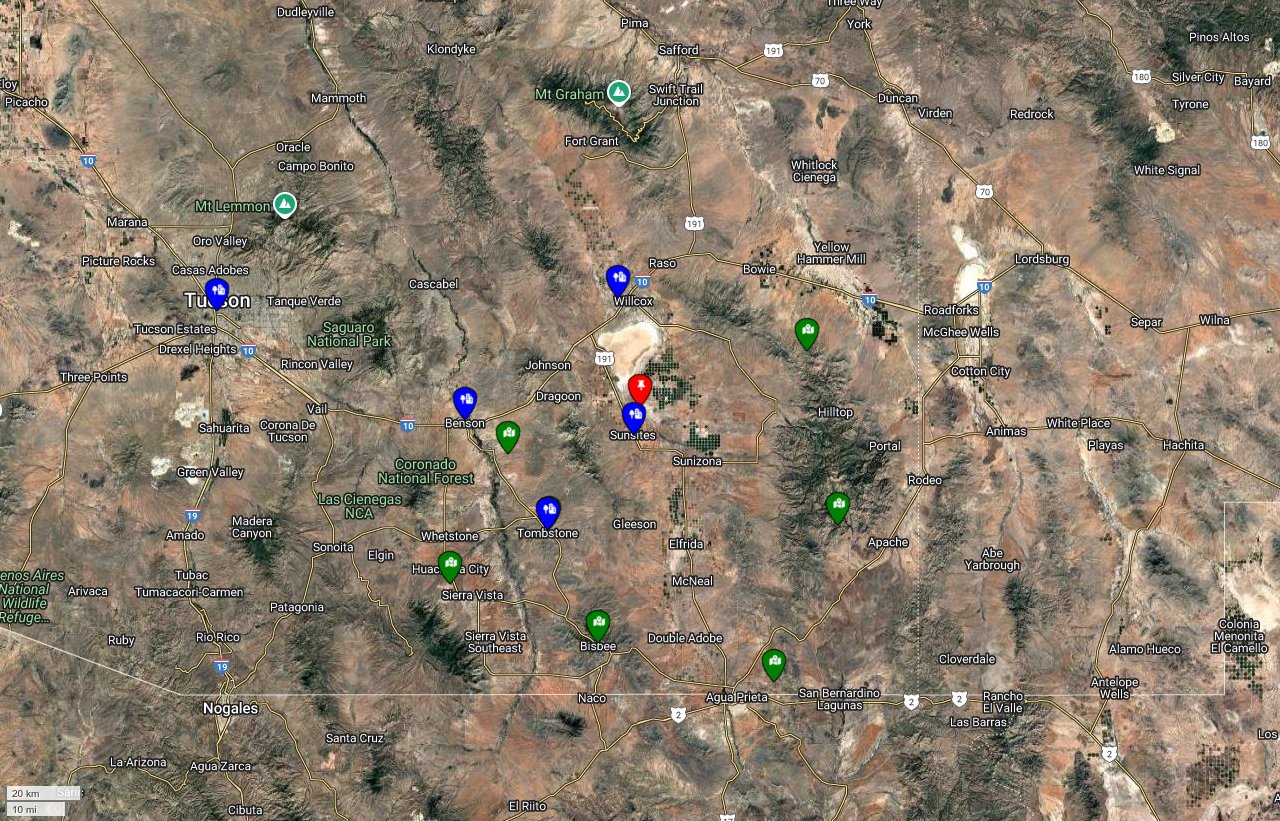Select the blue marker at Tombstone

point(547,511)
